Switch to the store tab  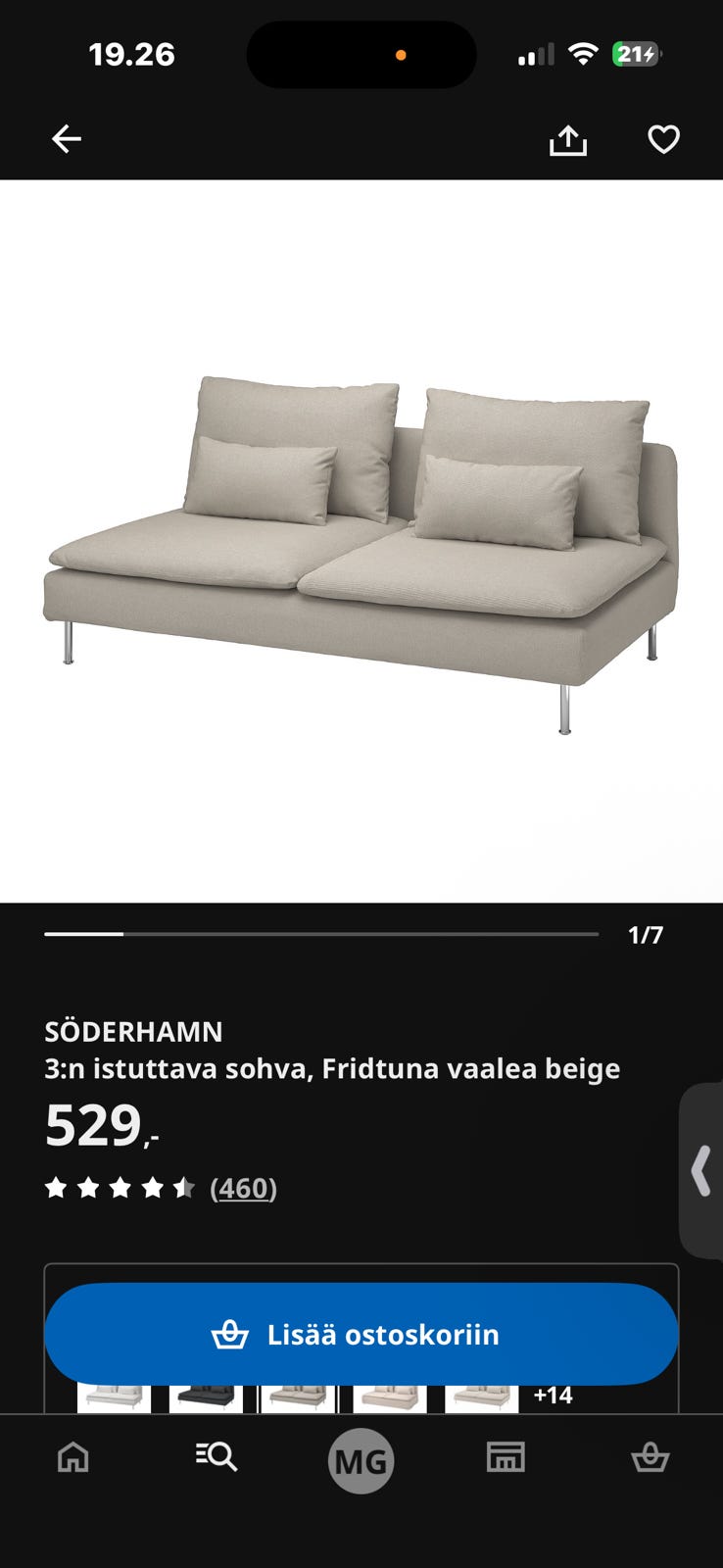coord(506,1457)
